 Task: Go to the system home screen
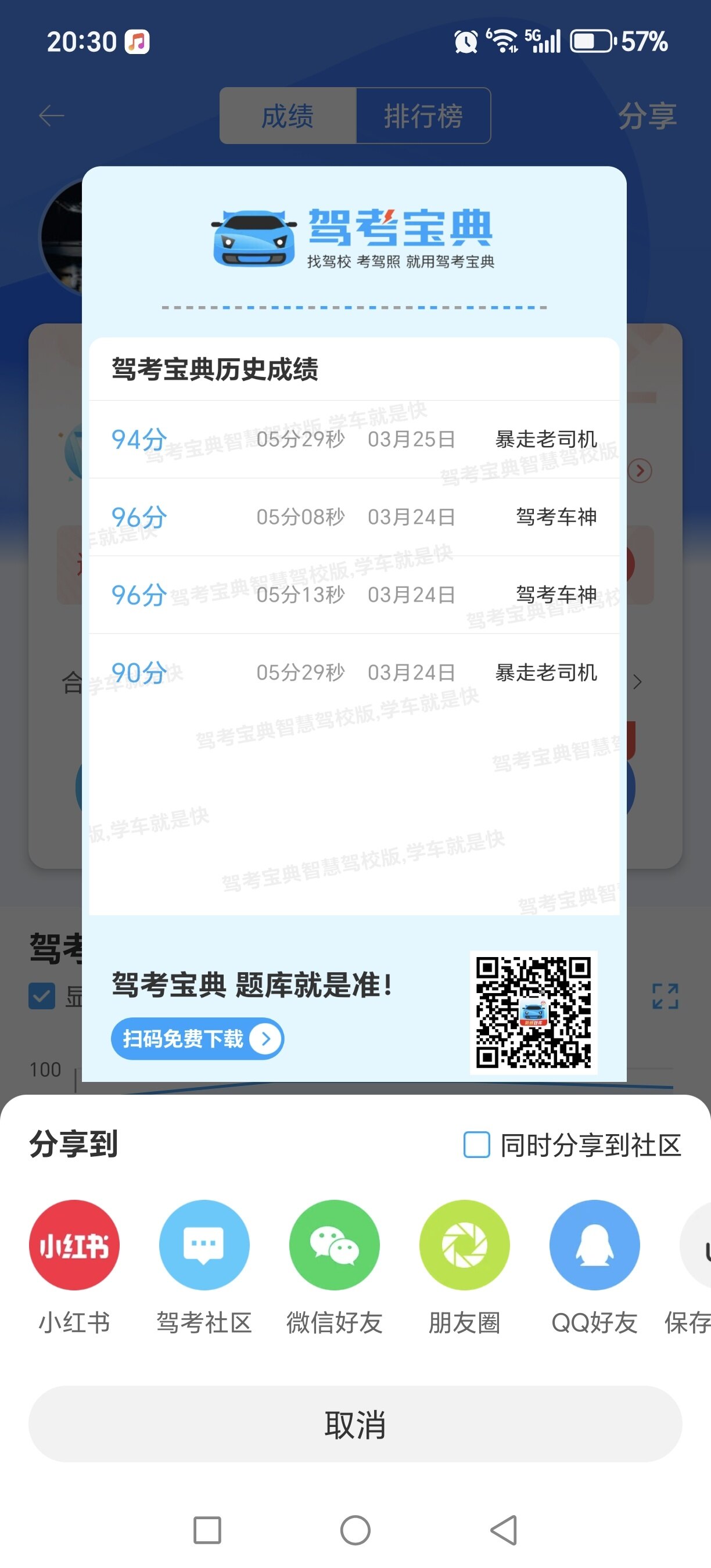point(355,1530)
